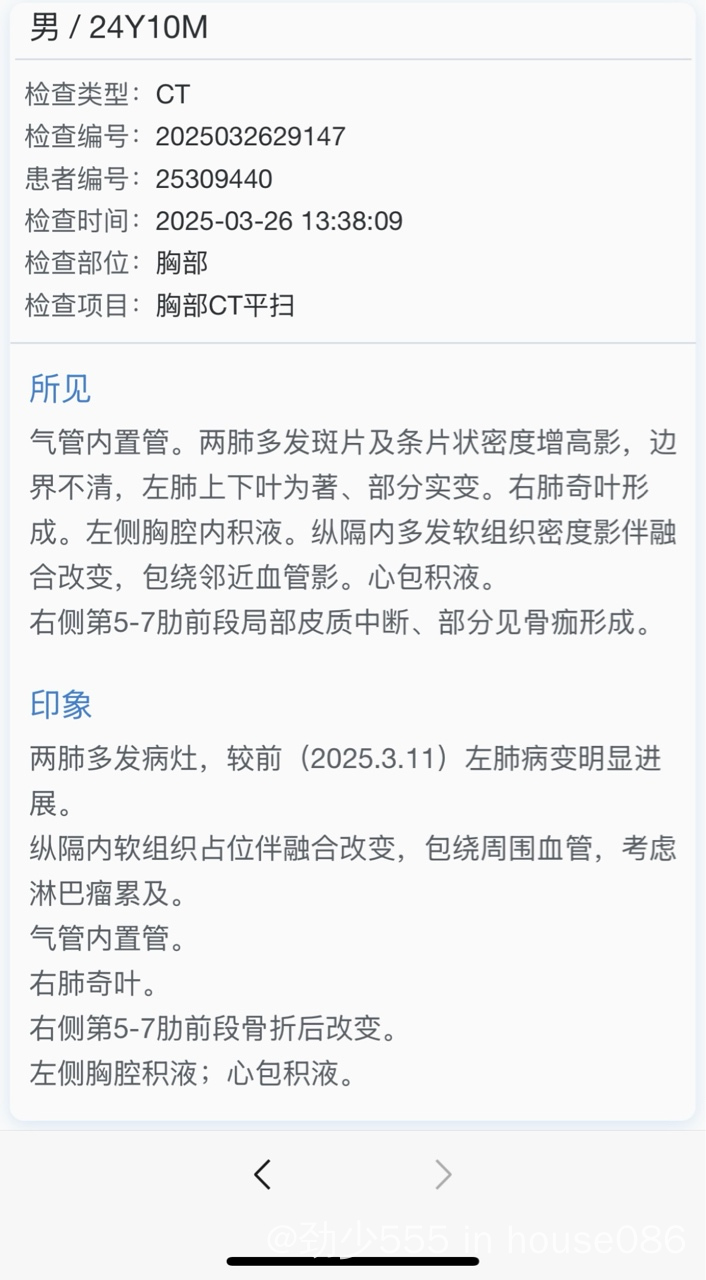Go back to the previous page

(x=262, y=1174)
